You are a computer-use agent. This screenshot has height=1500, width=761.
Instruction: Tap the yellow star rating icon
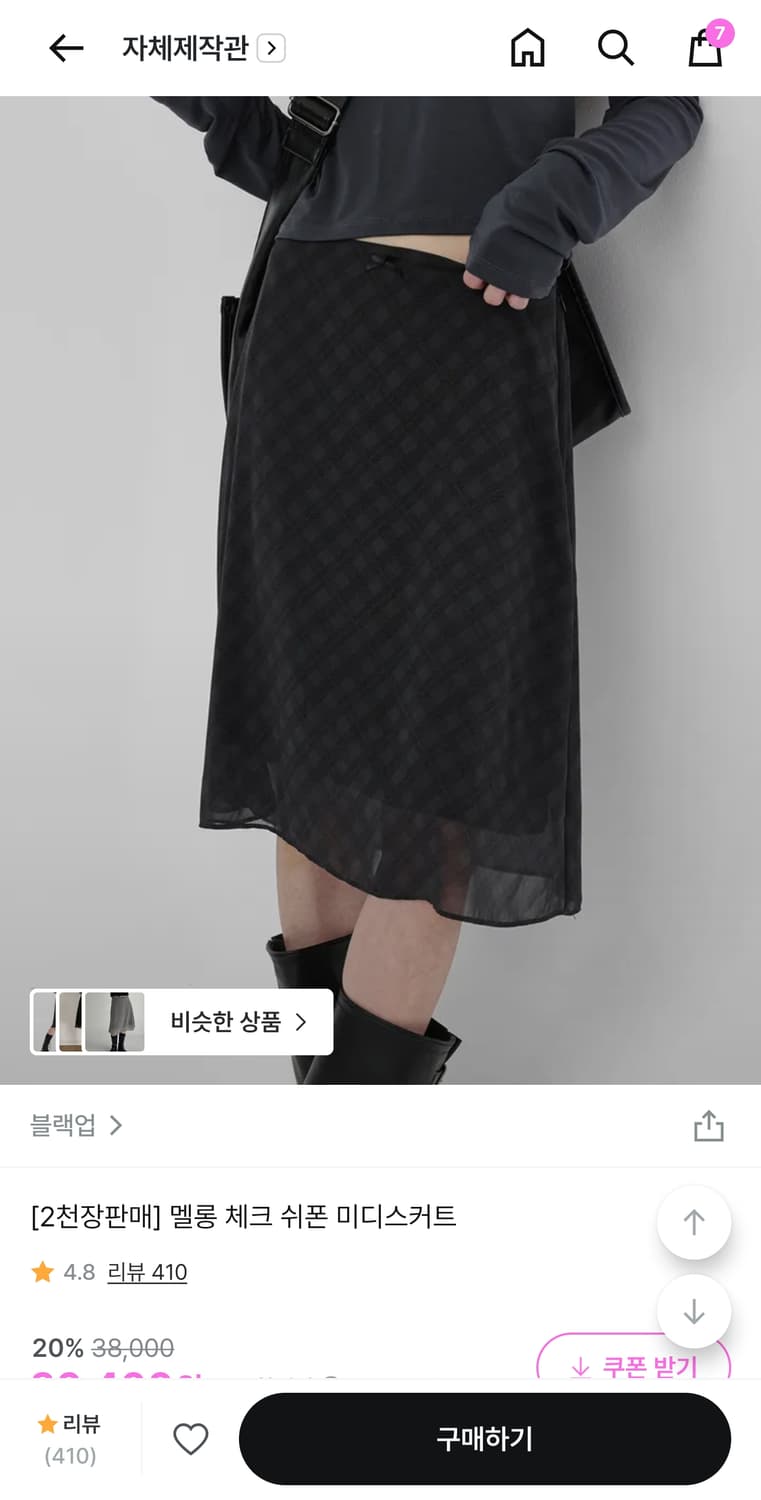[x=41, y=1271]
